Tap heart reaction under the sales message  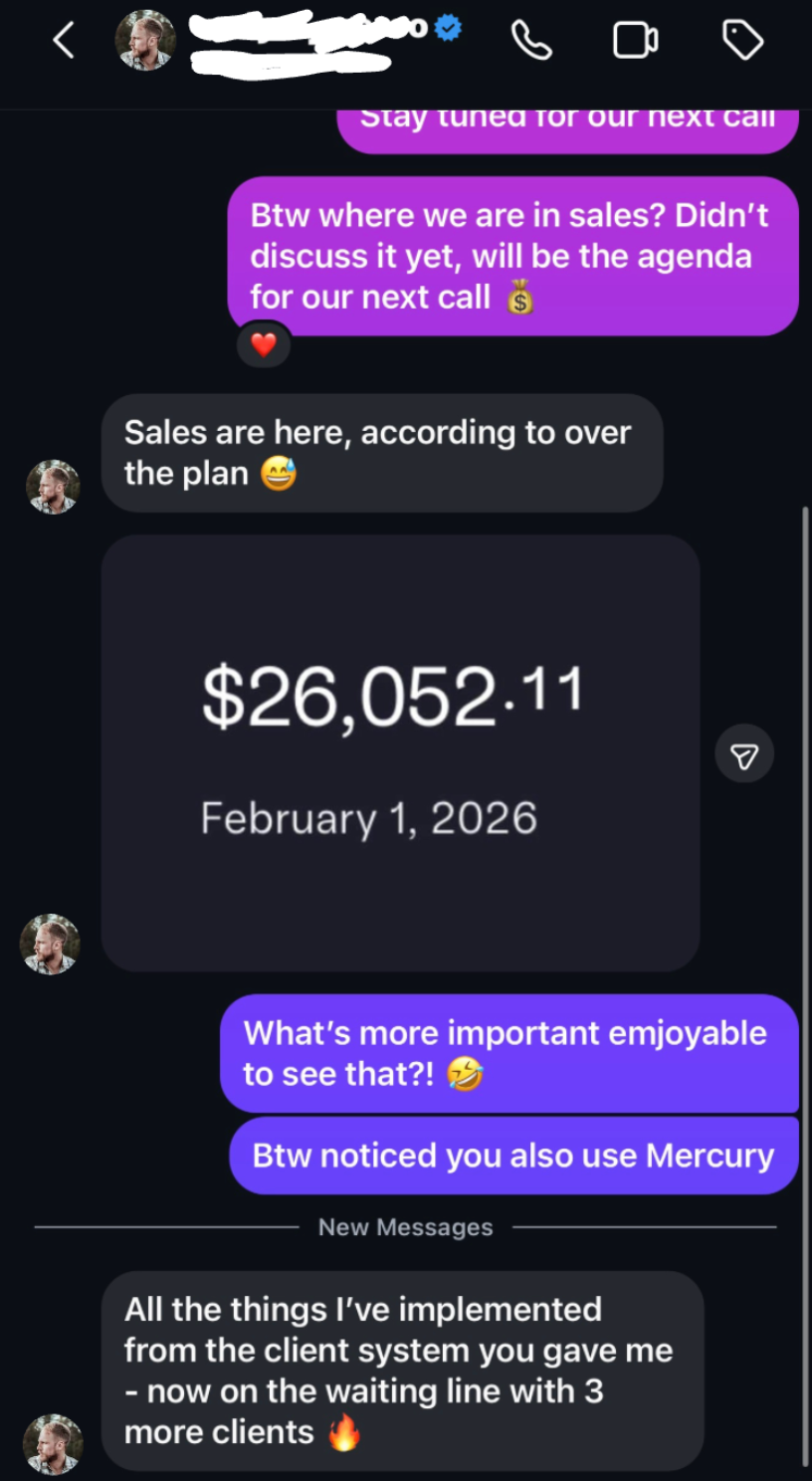[263, 345]
